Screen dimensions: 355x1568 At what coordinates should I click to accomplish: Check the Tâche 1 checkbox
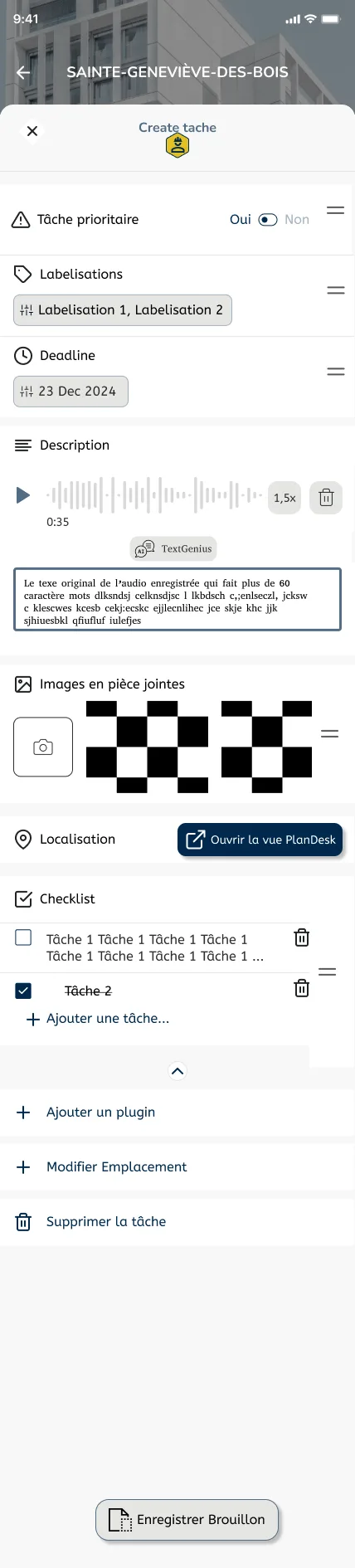(x=24, y=937)
